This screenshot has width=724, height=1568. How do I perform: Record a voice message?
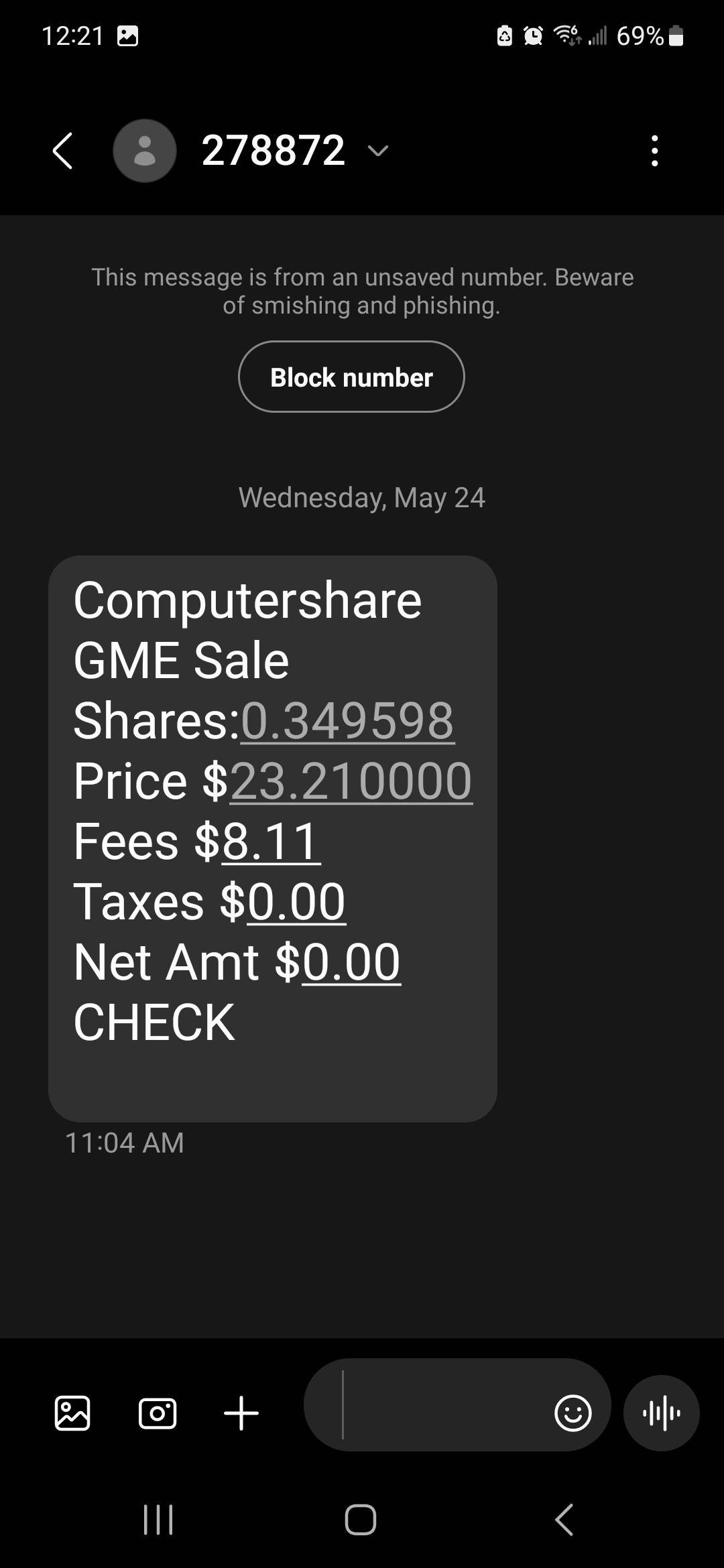point(661,1413)
